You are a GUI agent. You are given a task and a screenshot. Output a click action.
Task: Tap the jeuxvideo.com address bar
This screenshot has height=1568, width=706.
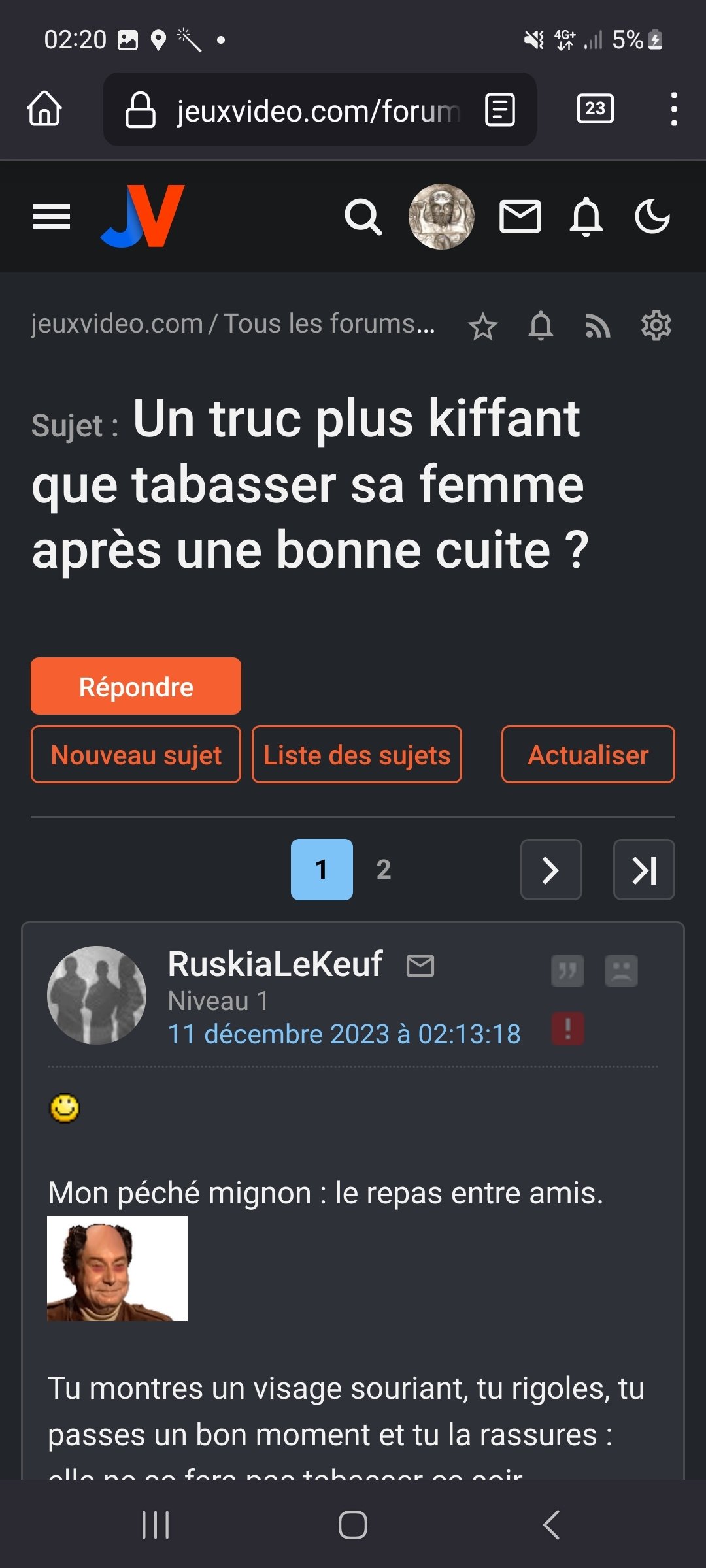[320, 109]
